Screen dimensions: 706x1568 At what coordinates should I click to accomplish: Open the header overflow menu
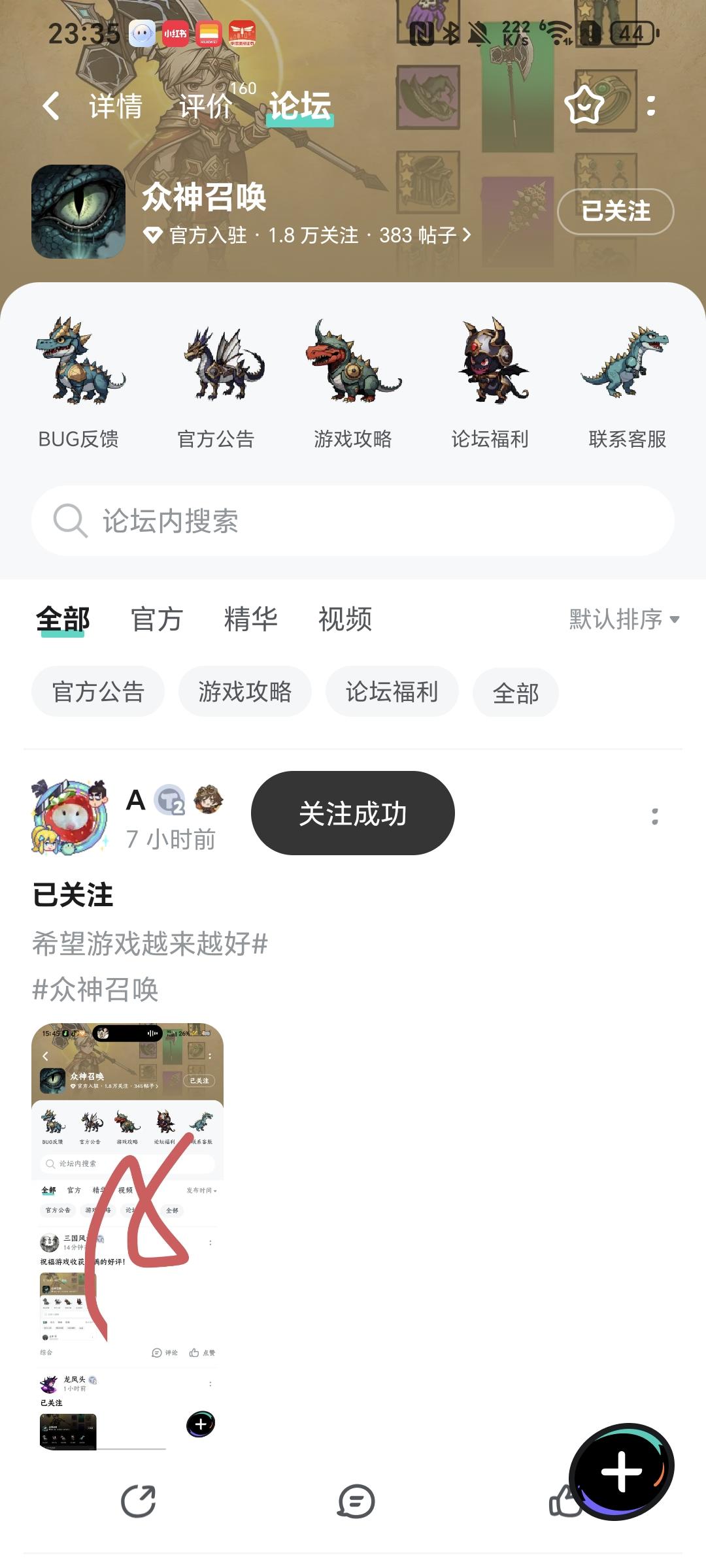coord(650,106)
